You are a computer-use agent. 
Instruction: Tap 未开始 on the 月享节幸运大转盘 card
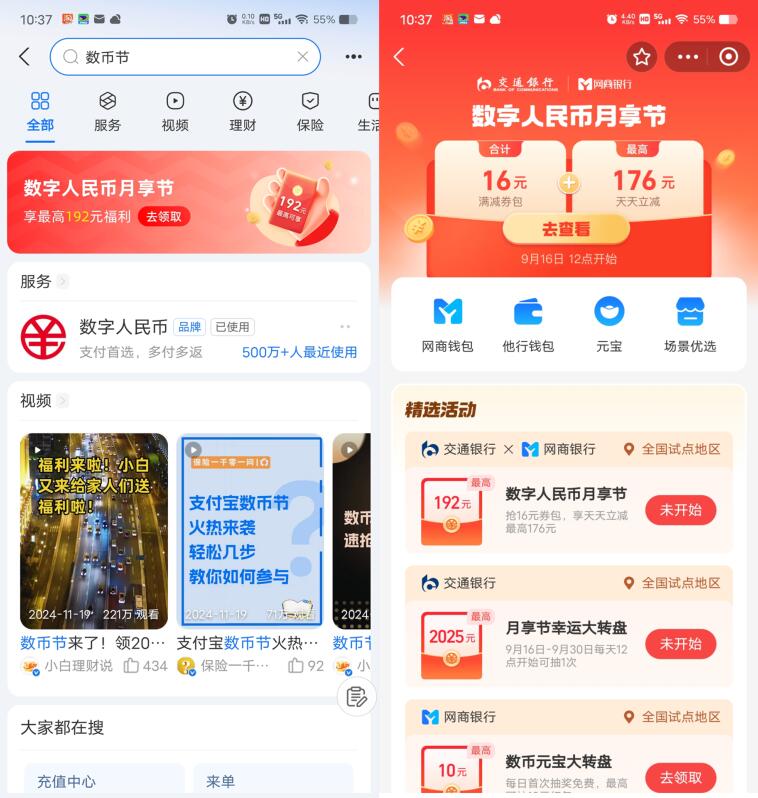680,644
